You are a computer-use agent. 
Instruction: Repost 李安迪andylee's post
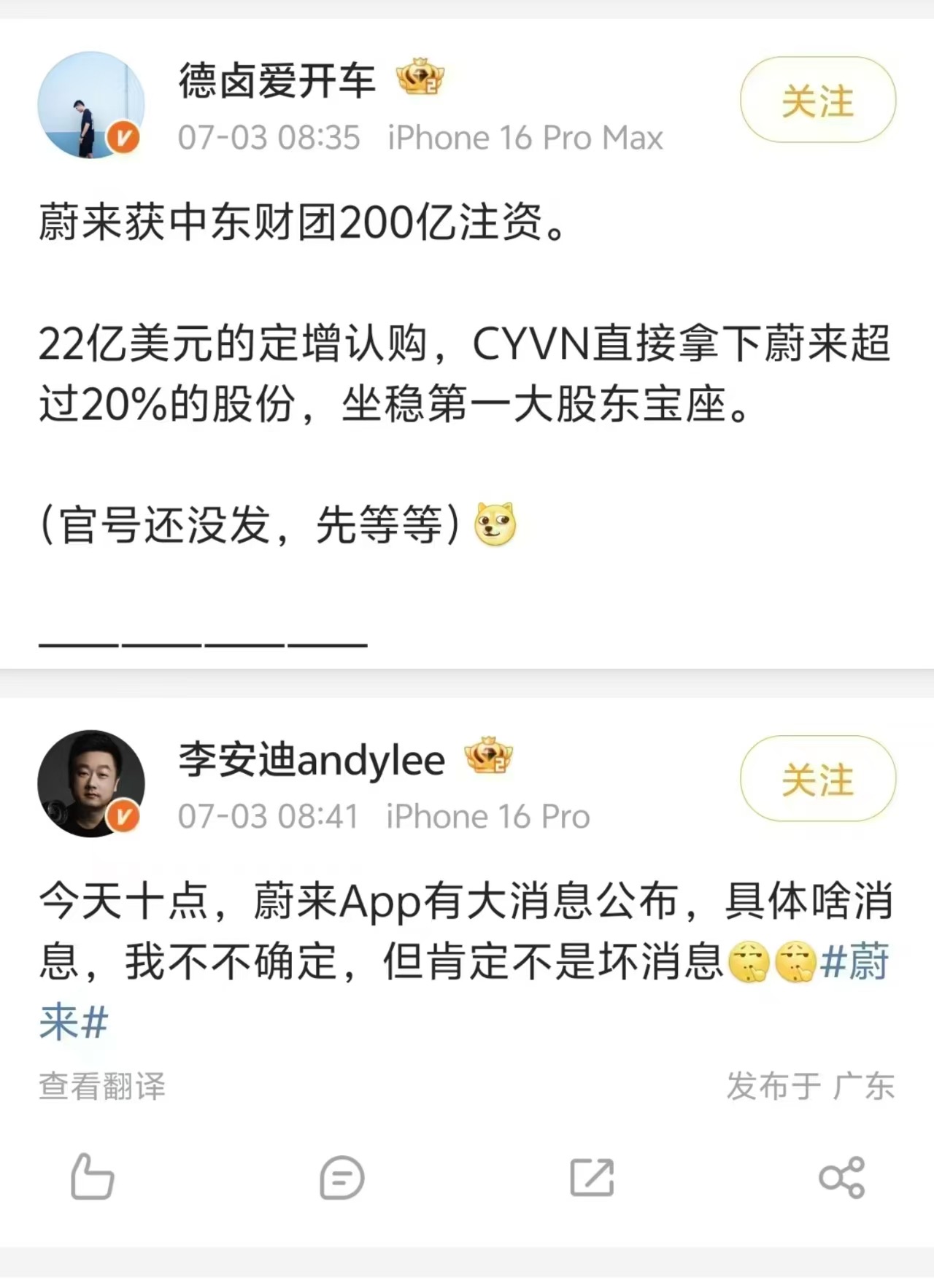coord(592,1176)
